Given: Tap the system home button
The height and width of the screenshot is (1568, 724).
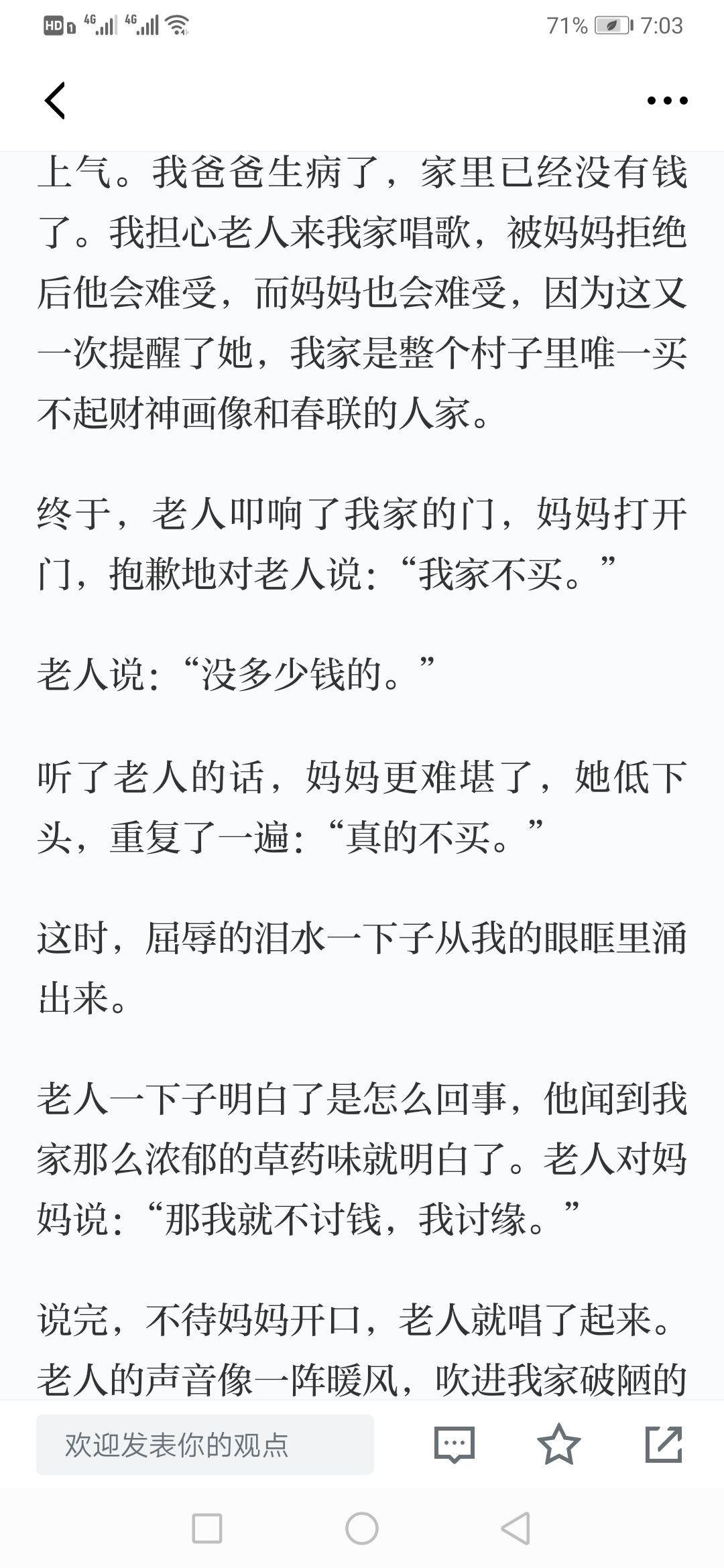Looking at the screenshot, I should pos(362,1528).
